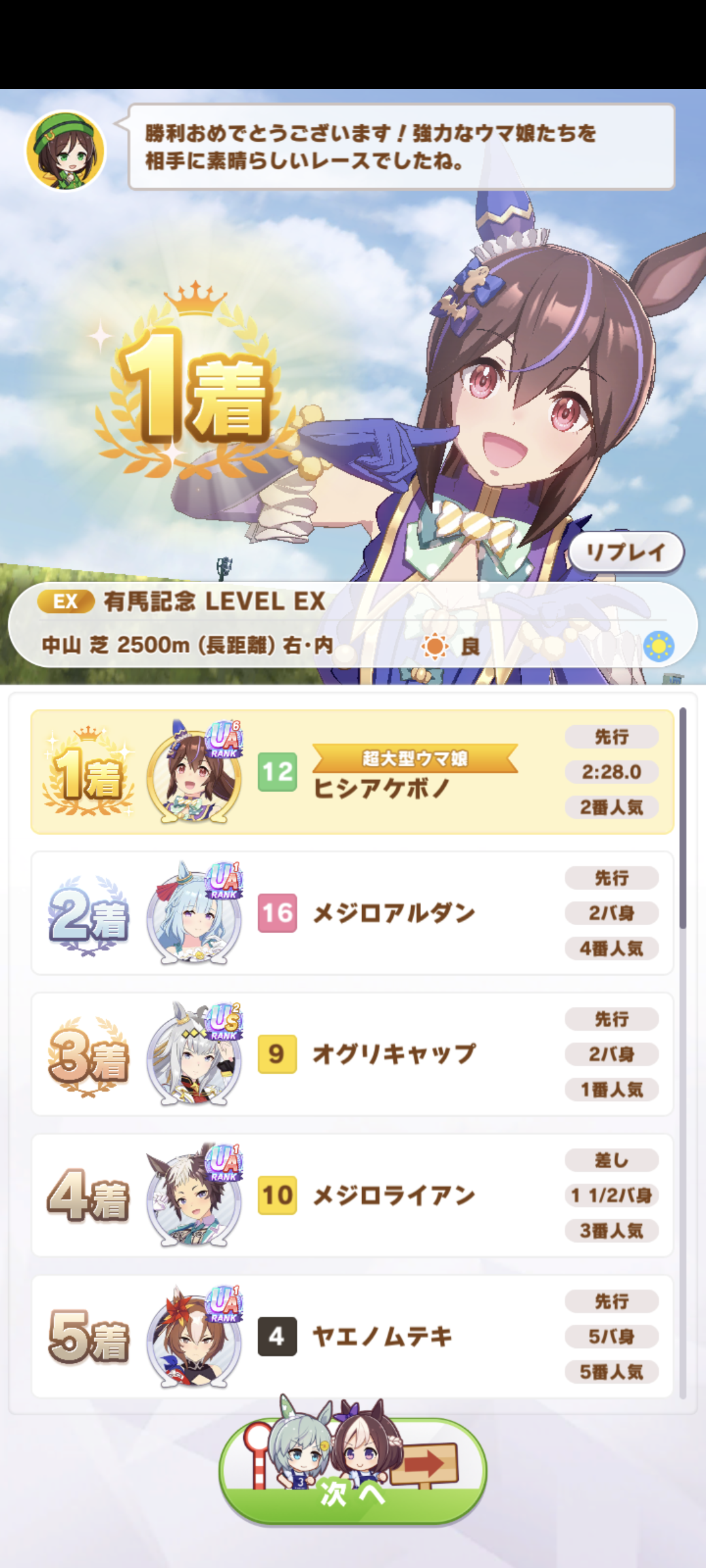Tap ヤエノムテキ fifth place row

click(352, 1336)
